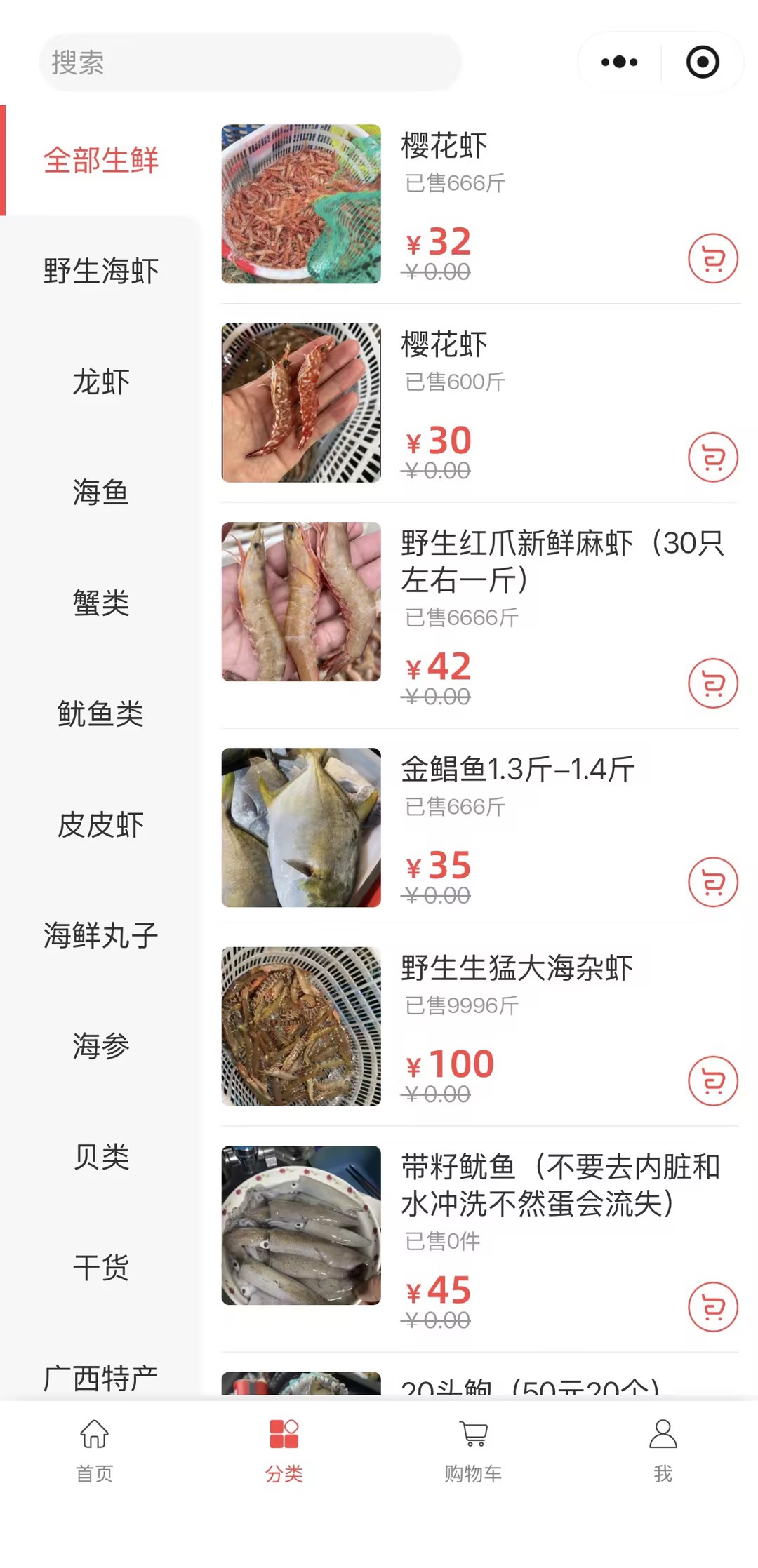Open the 蟹类 category

pos(101,603)
